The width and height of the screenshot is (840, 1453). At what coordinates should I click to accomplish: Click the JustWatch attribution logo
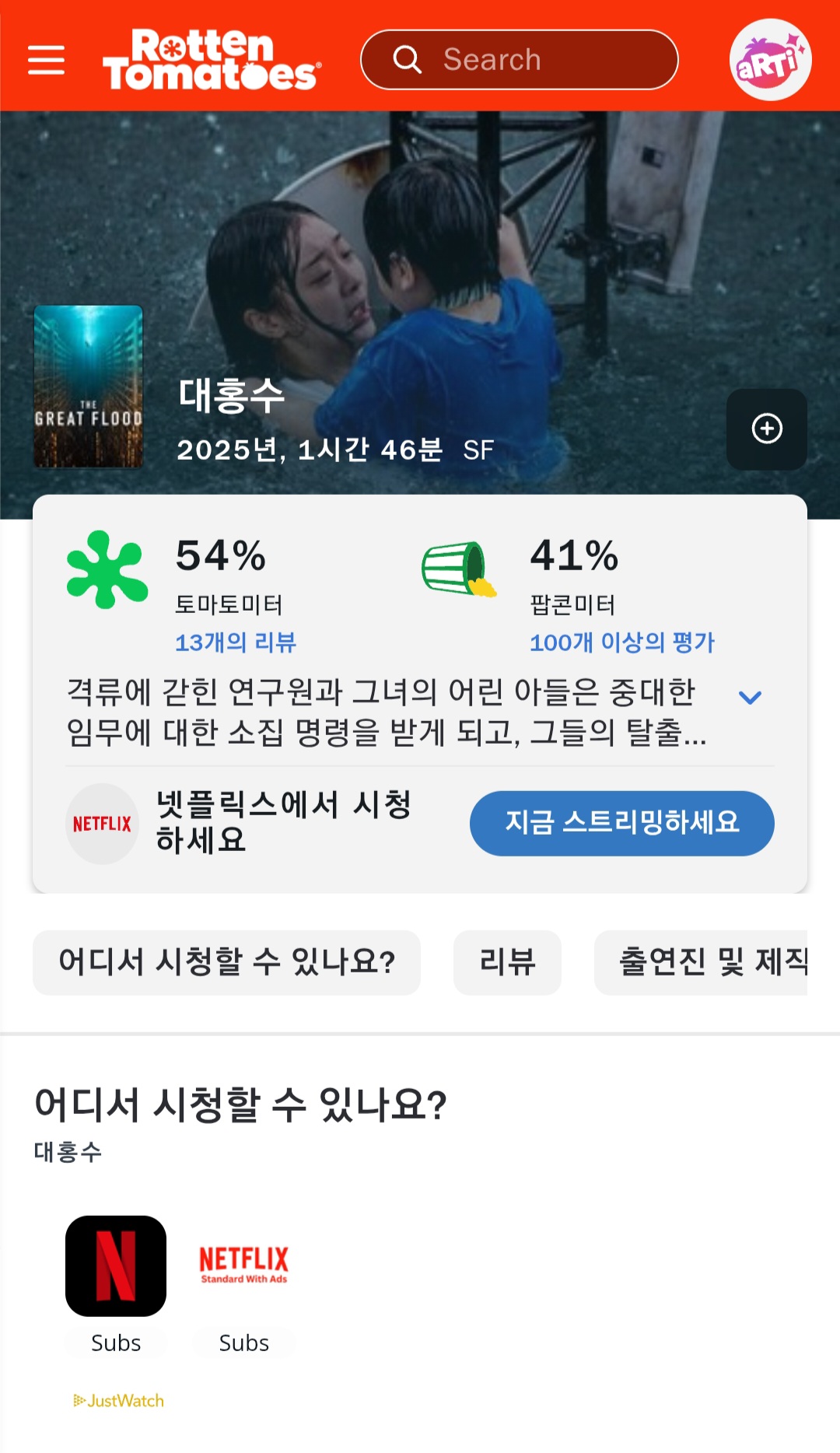tap(117, 1401)
